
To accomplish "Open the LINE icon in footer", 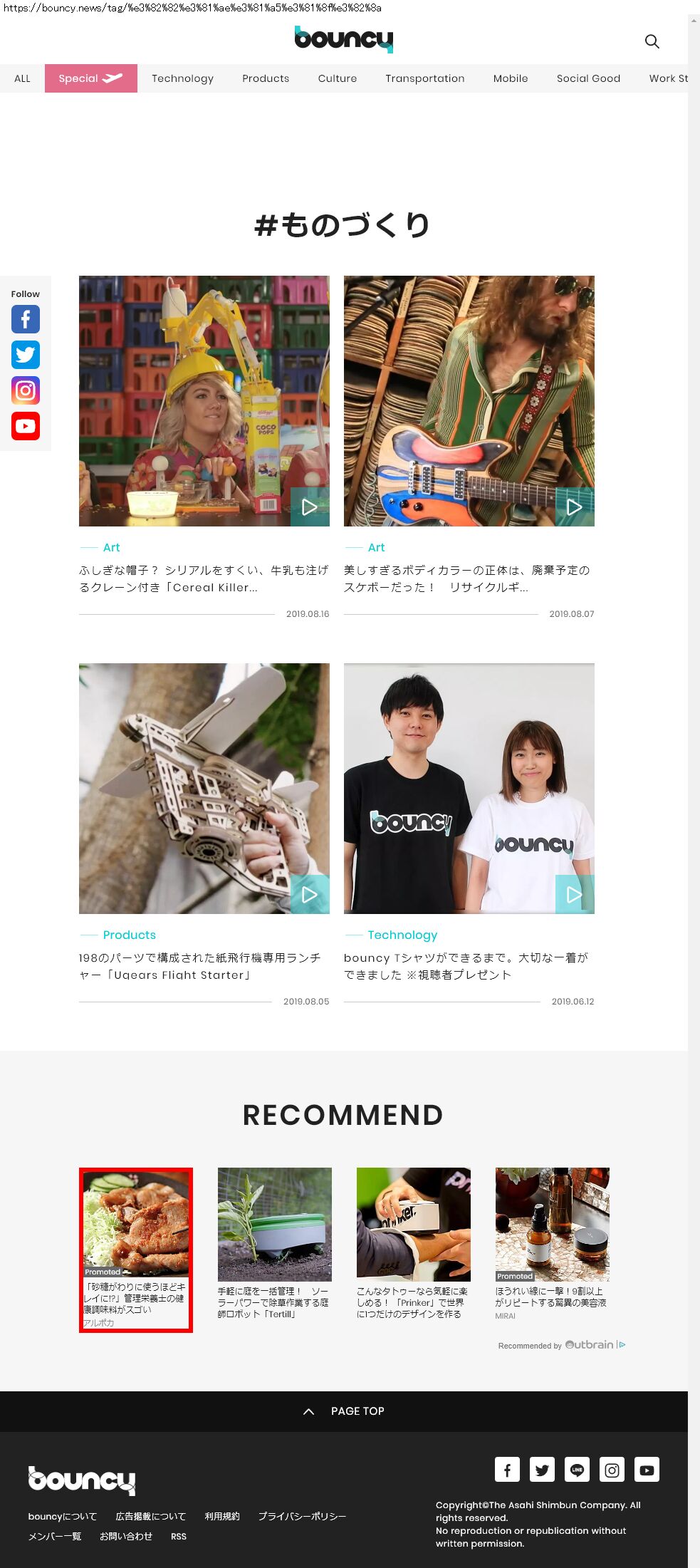I will pyautogui.click(x=577, y=1470).
